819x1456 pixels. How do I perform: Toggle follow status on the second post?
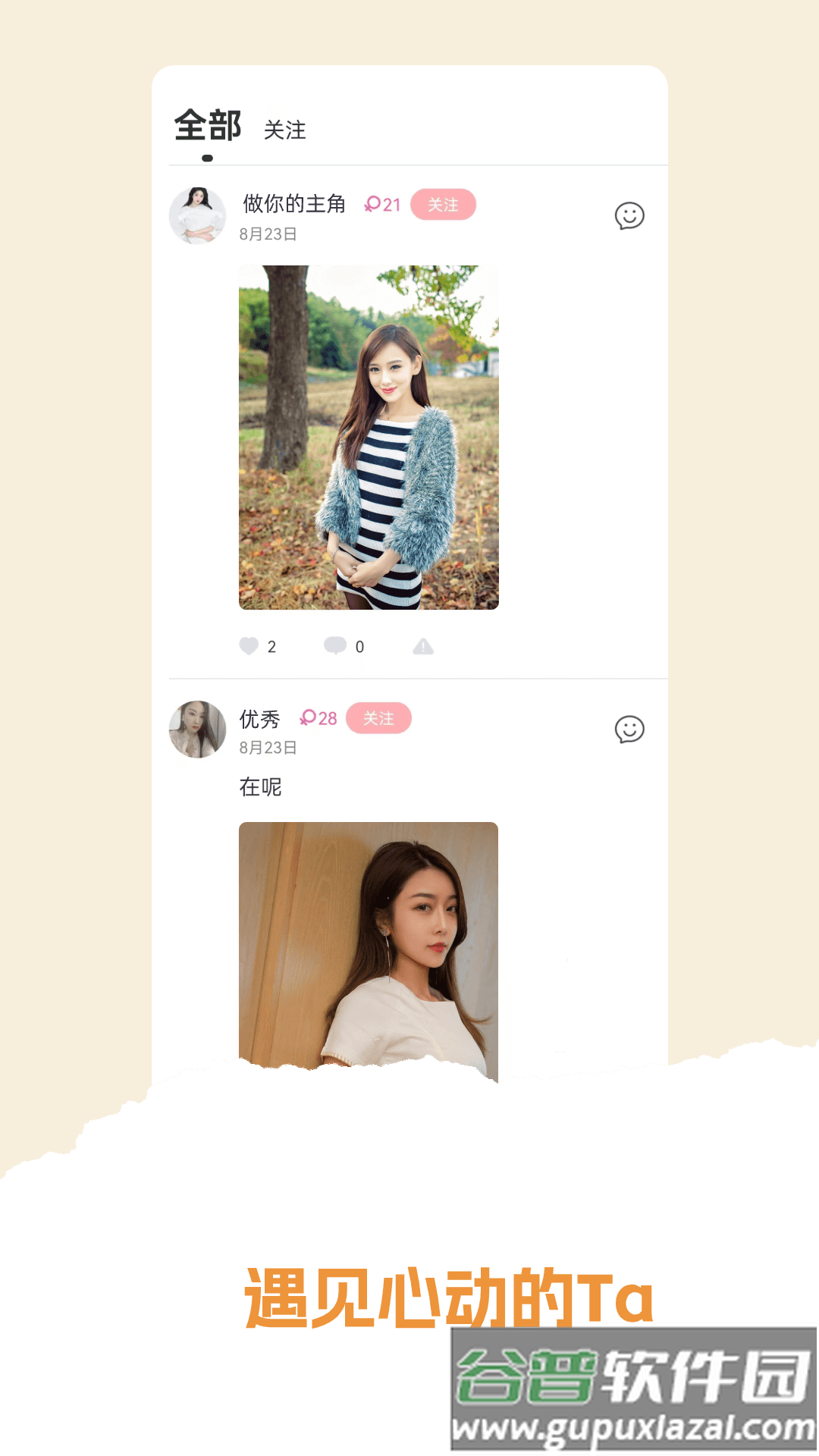point(379,717)
